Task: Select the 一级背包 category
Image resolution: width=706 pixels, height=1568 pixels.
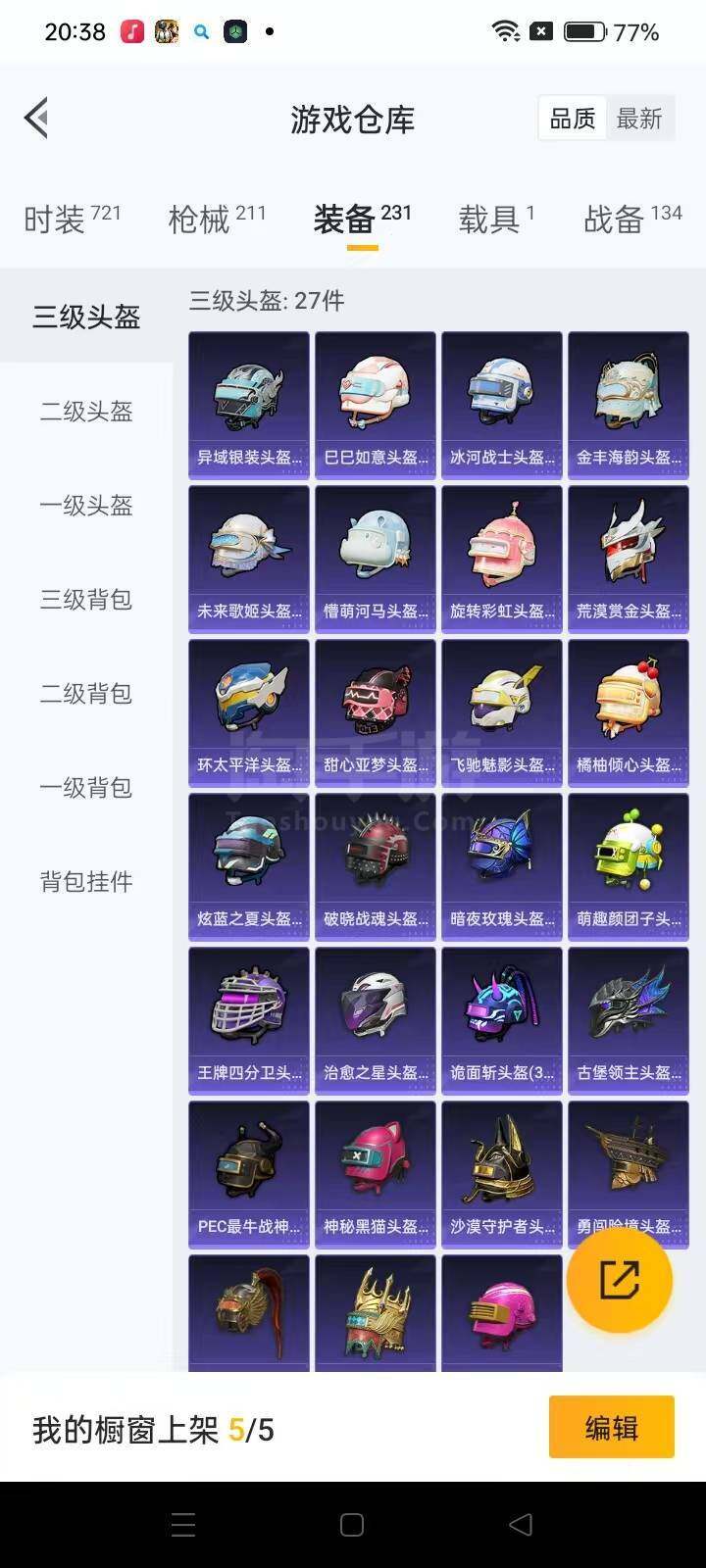Action: [x=86, y=788]
